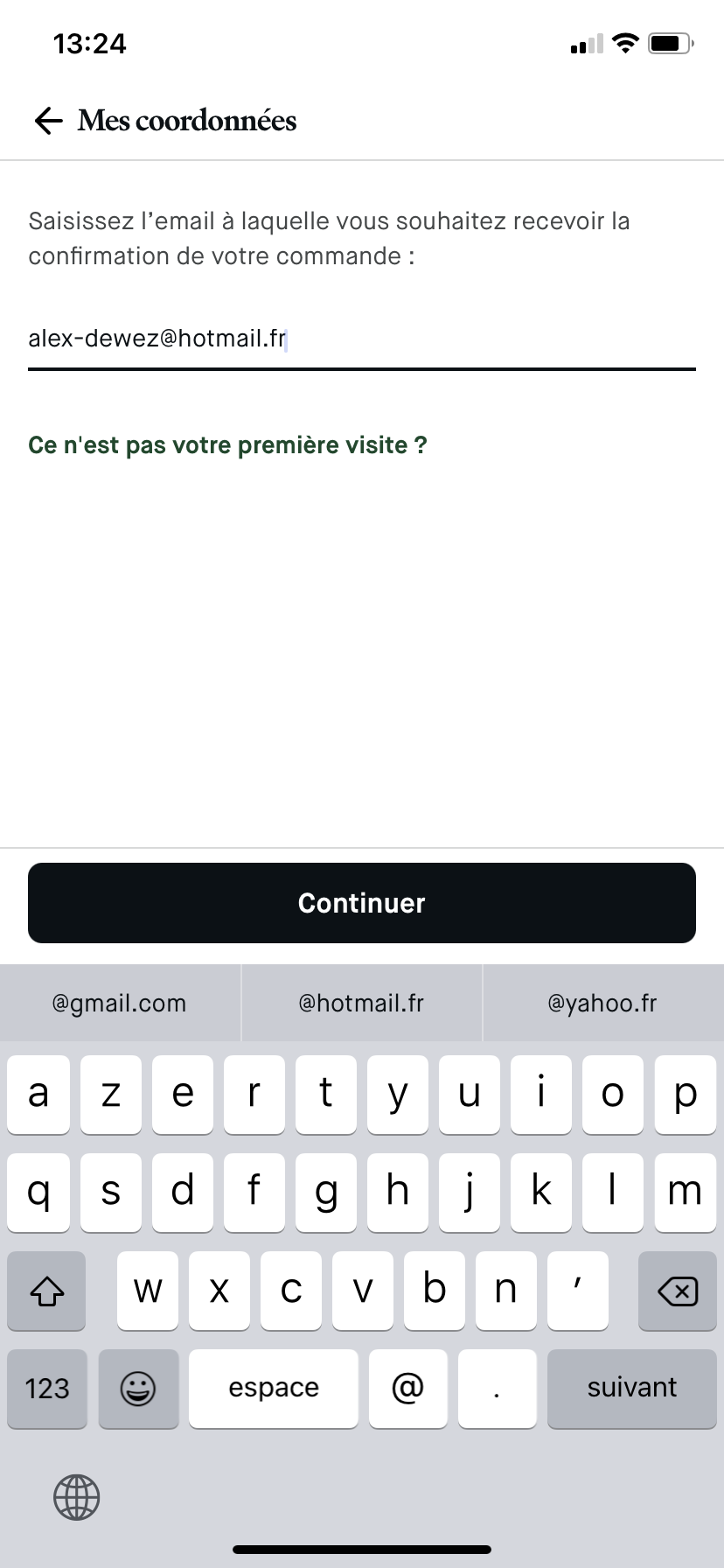Switch to the numeric keyboard with 123 key
The image size is (724, 1568).
pos(46,1389)
